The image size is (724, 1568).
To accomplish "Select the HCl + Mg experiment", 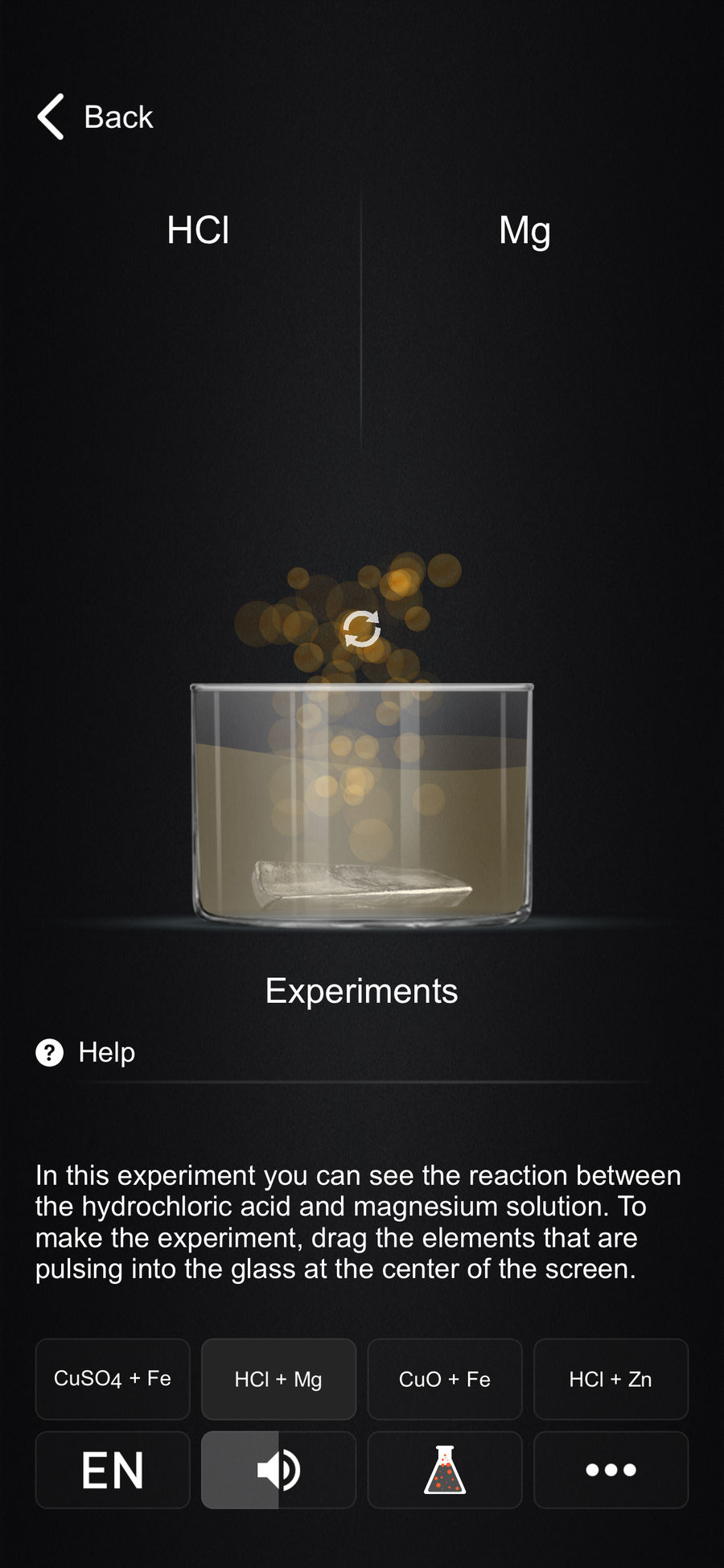I will pos(278,1379).
